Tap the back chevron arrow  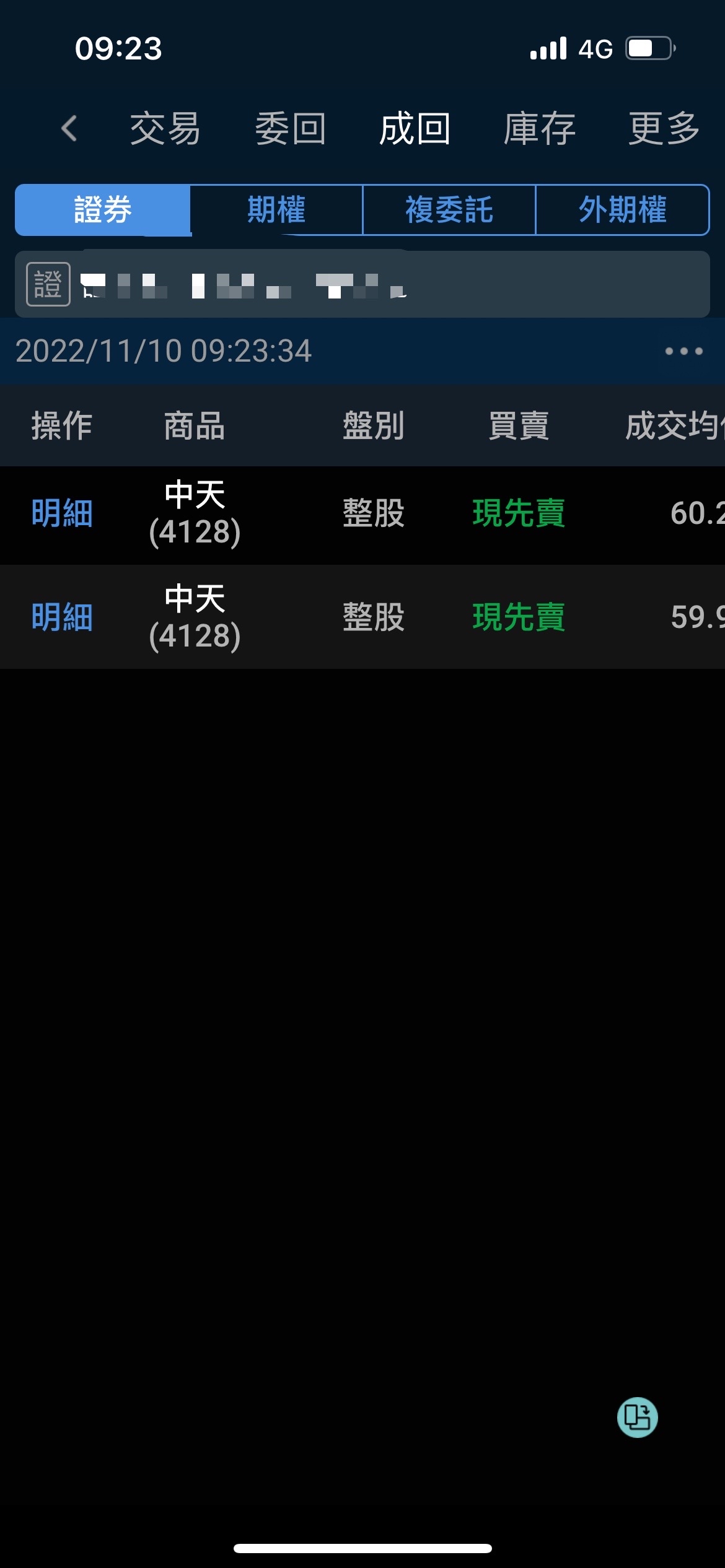pyautogui.click(x=69, y=128)
